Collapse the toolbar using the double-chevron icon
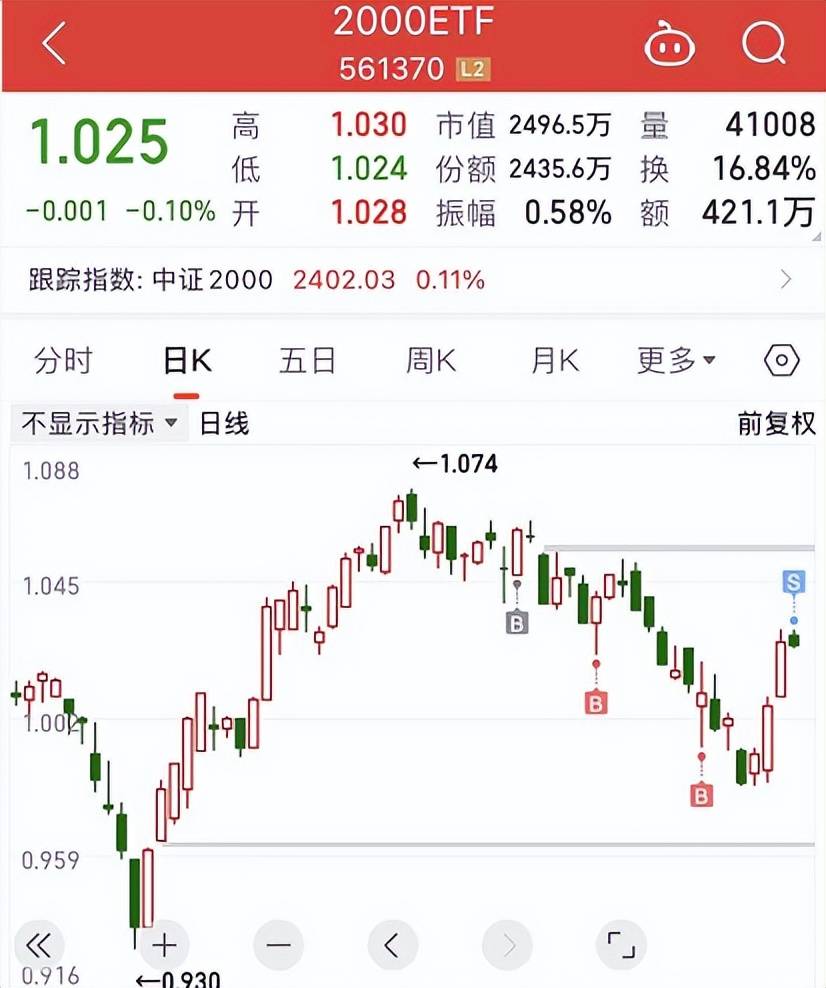The height and width of the screenshot is (988, 826). coord(38,944)
